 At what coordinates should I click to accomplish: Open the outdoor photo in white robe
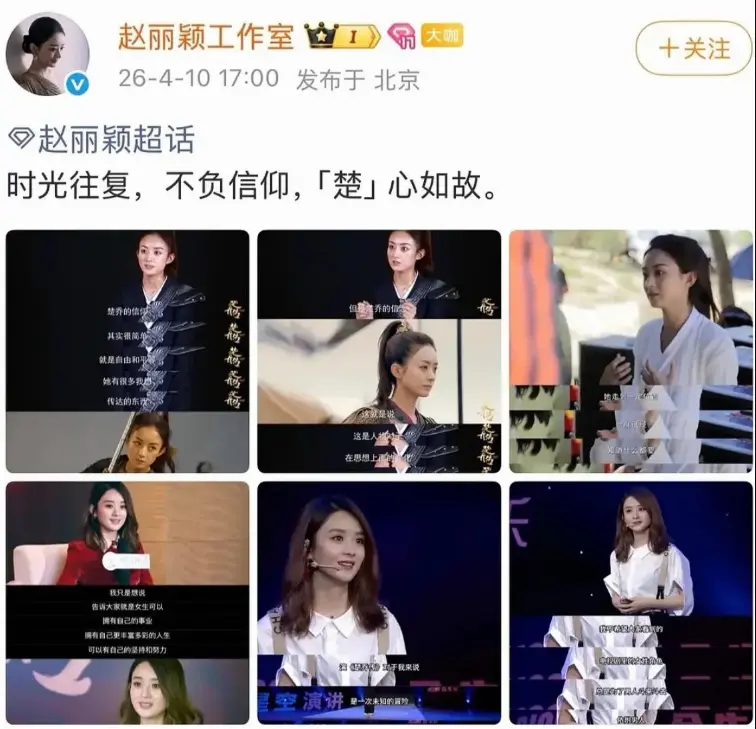(631, 351)
